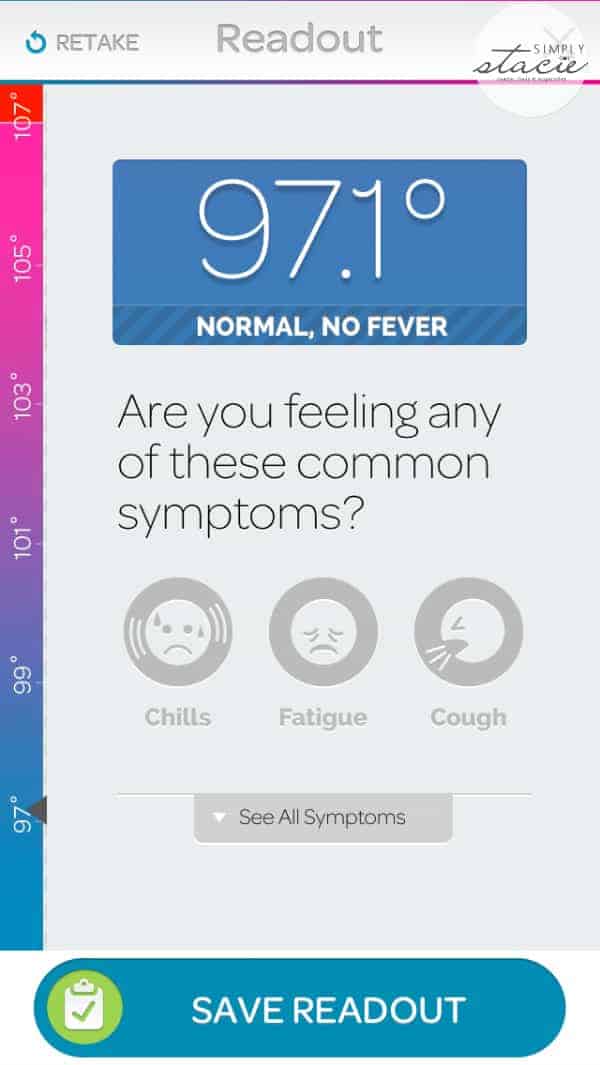This screenshot has width=600, height=1065.
Task: Select the Chills symptom
Action: (178, 632)
